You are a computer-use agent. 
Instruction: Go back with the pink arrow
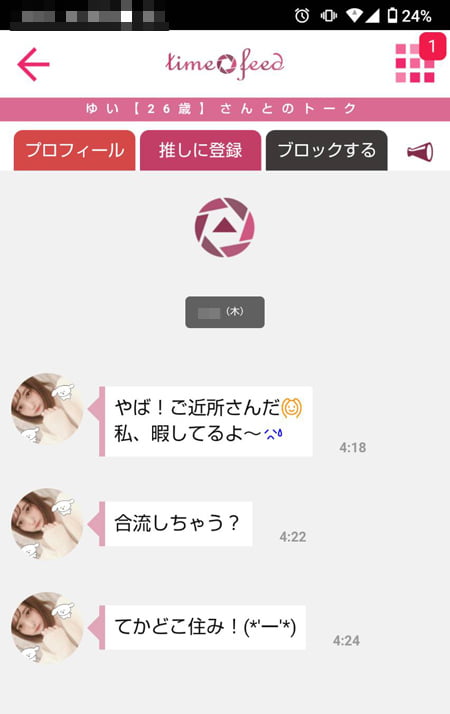(x=33, y=65)
